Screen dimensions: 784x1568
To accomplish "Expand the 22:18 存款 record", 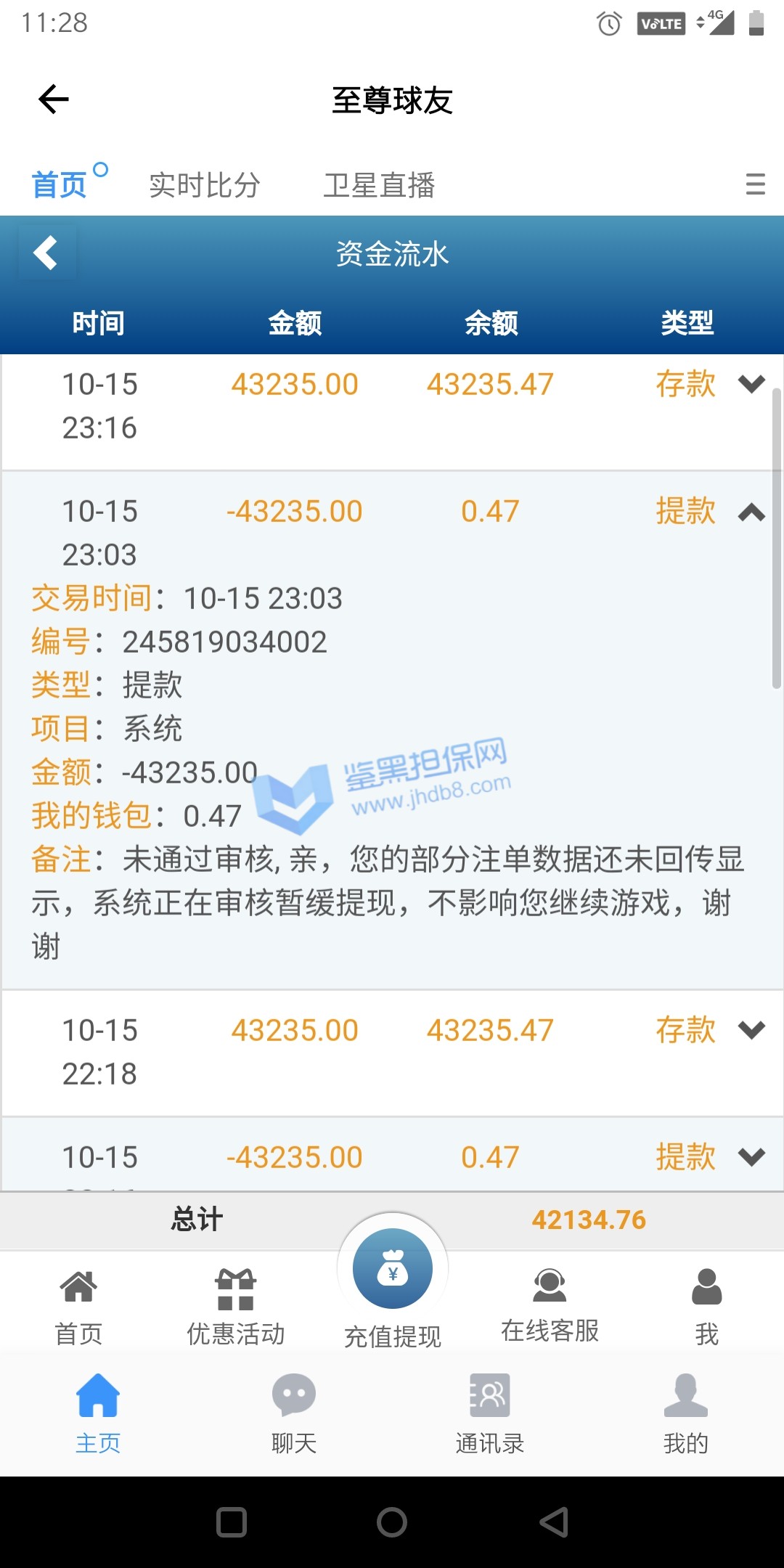I will 751,1029.
